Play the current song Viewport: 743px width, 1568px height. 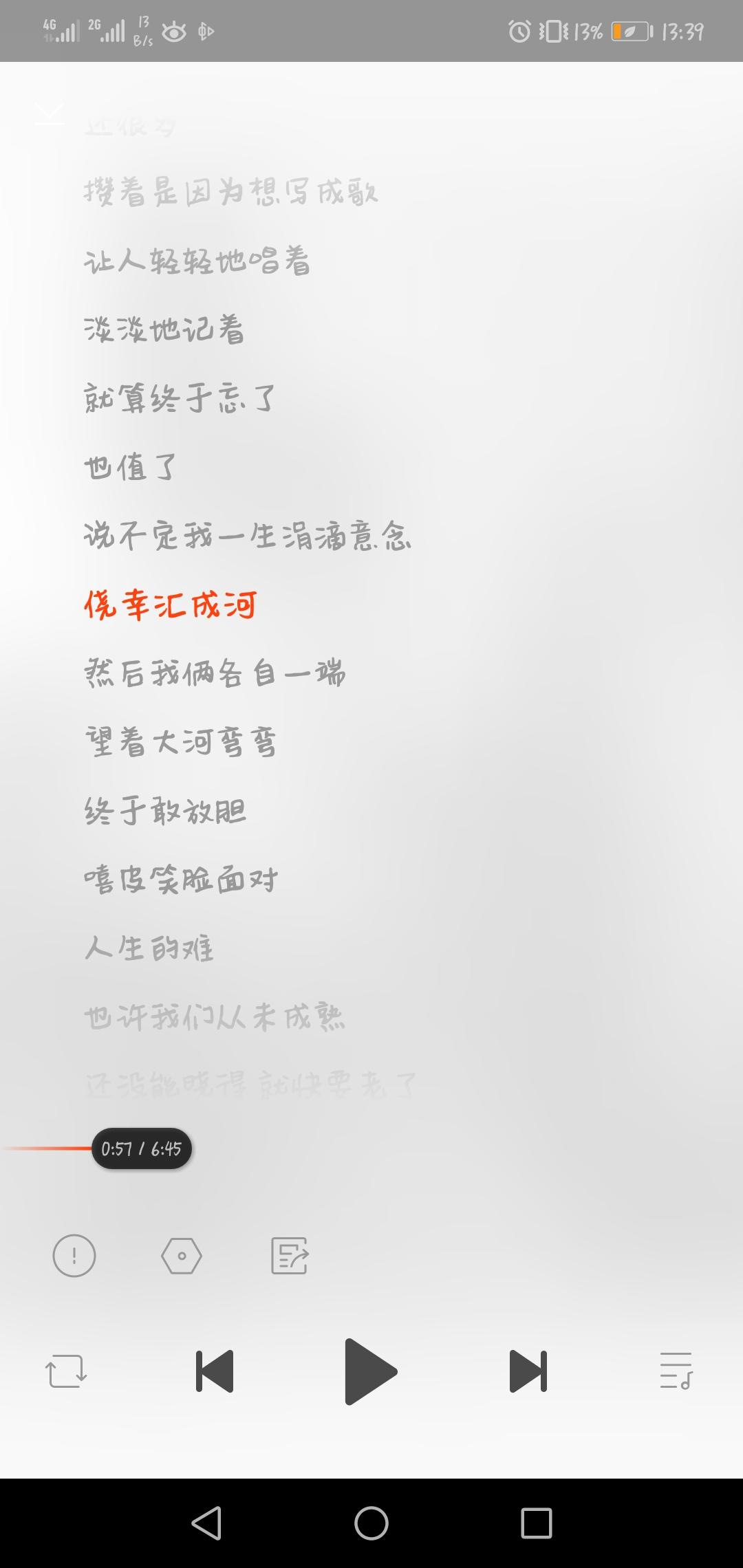(370, 1371)
